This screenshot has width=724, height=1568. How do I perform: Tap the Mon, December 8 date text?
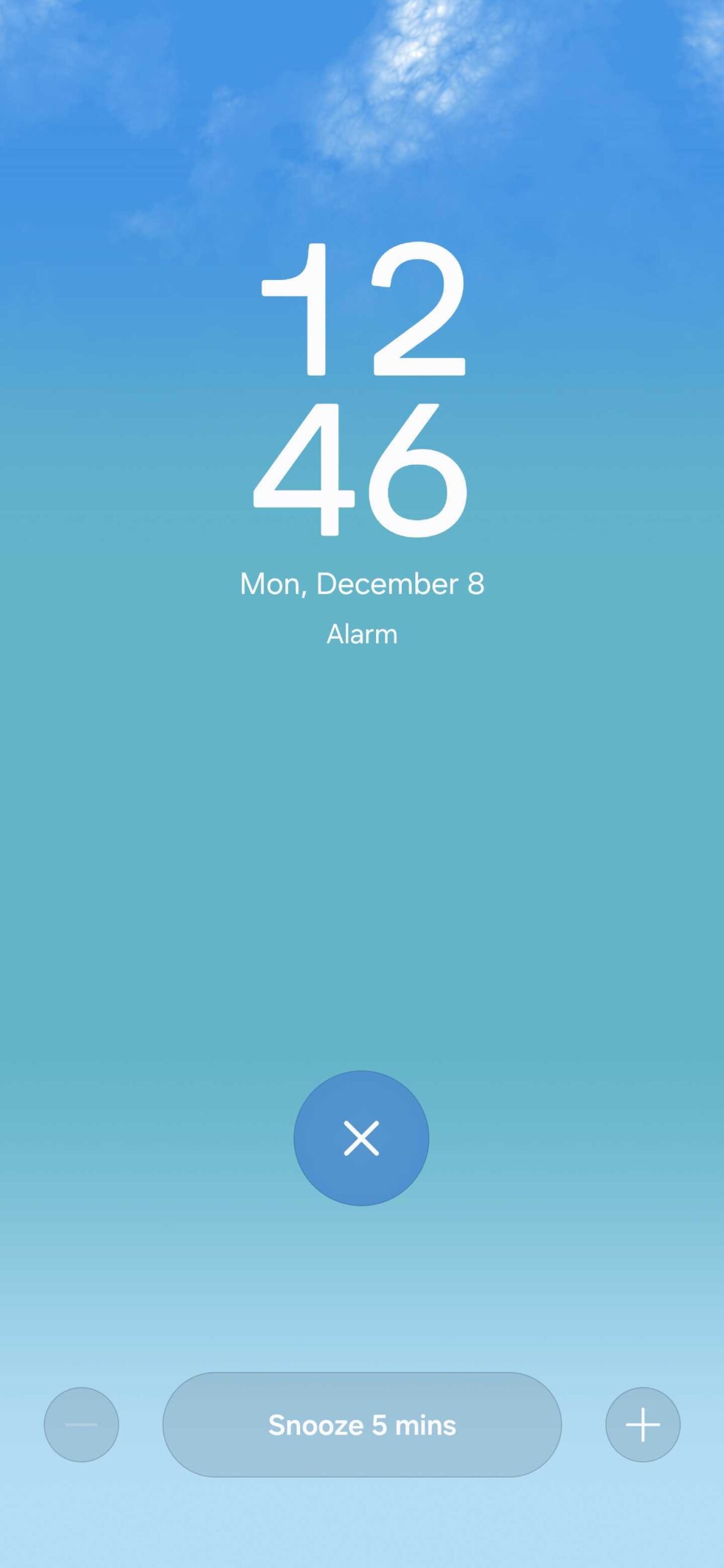(x=362, y=585)
